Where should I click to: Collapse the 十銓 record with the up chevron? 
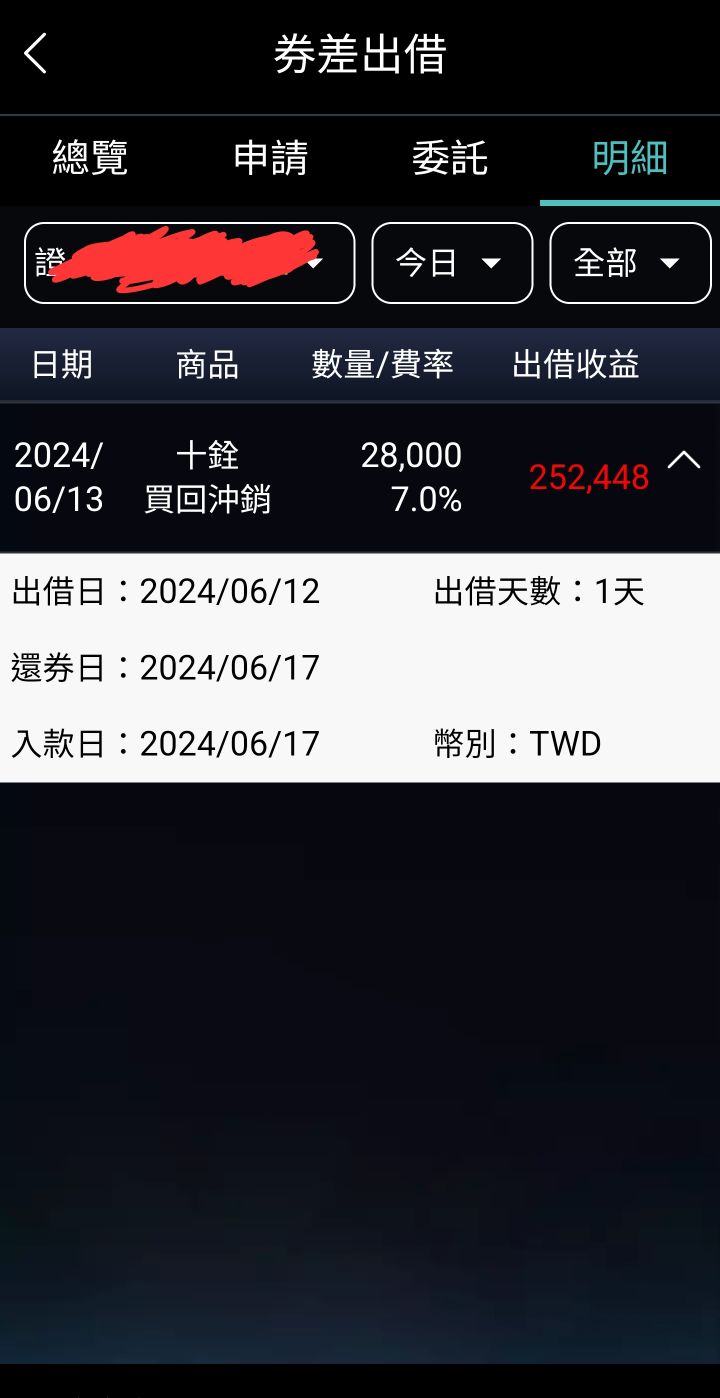685,461
